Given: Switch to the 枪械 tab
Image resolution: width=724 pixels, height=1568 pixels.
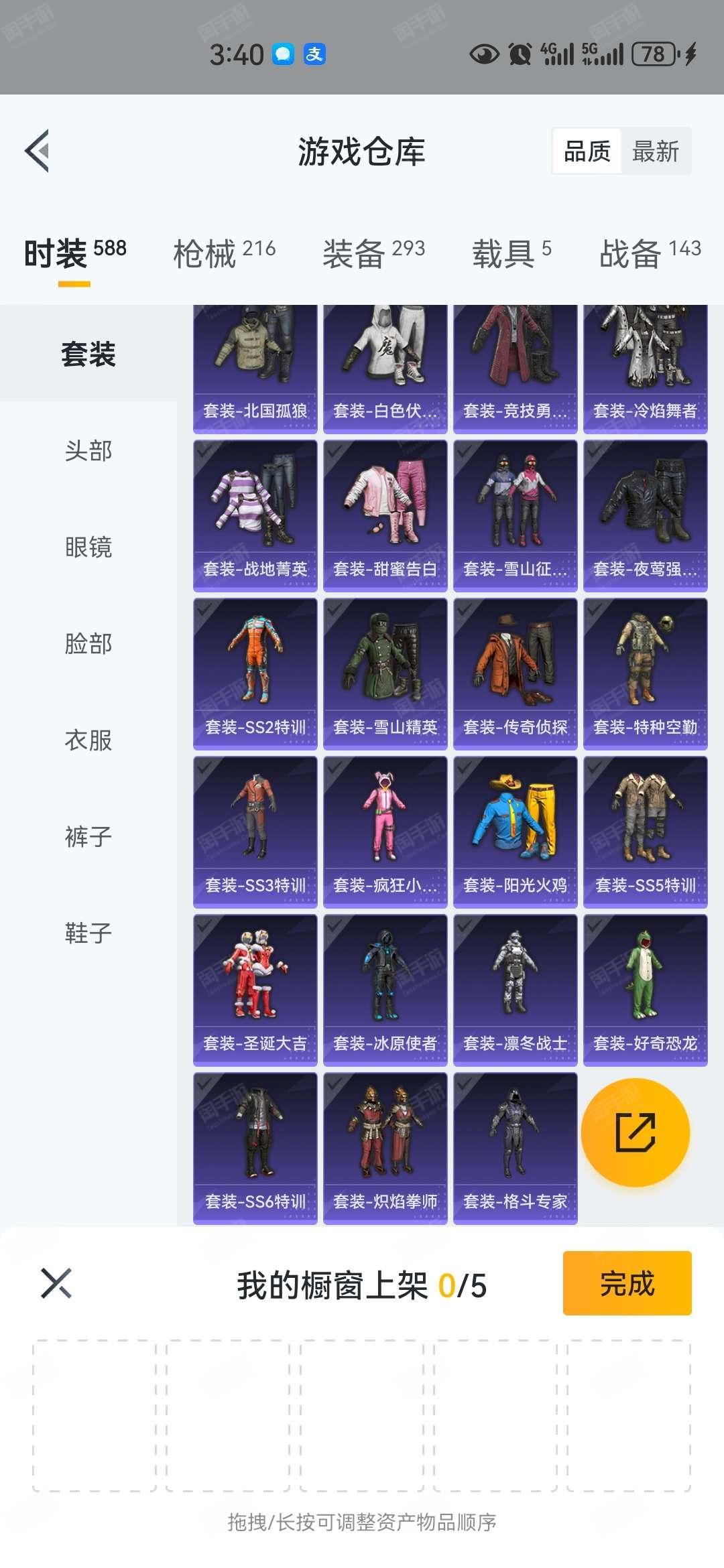Looking at the screenshot, I should click(224, 253).
